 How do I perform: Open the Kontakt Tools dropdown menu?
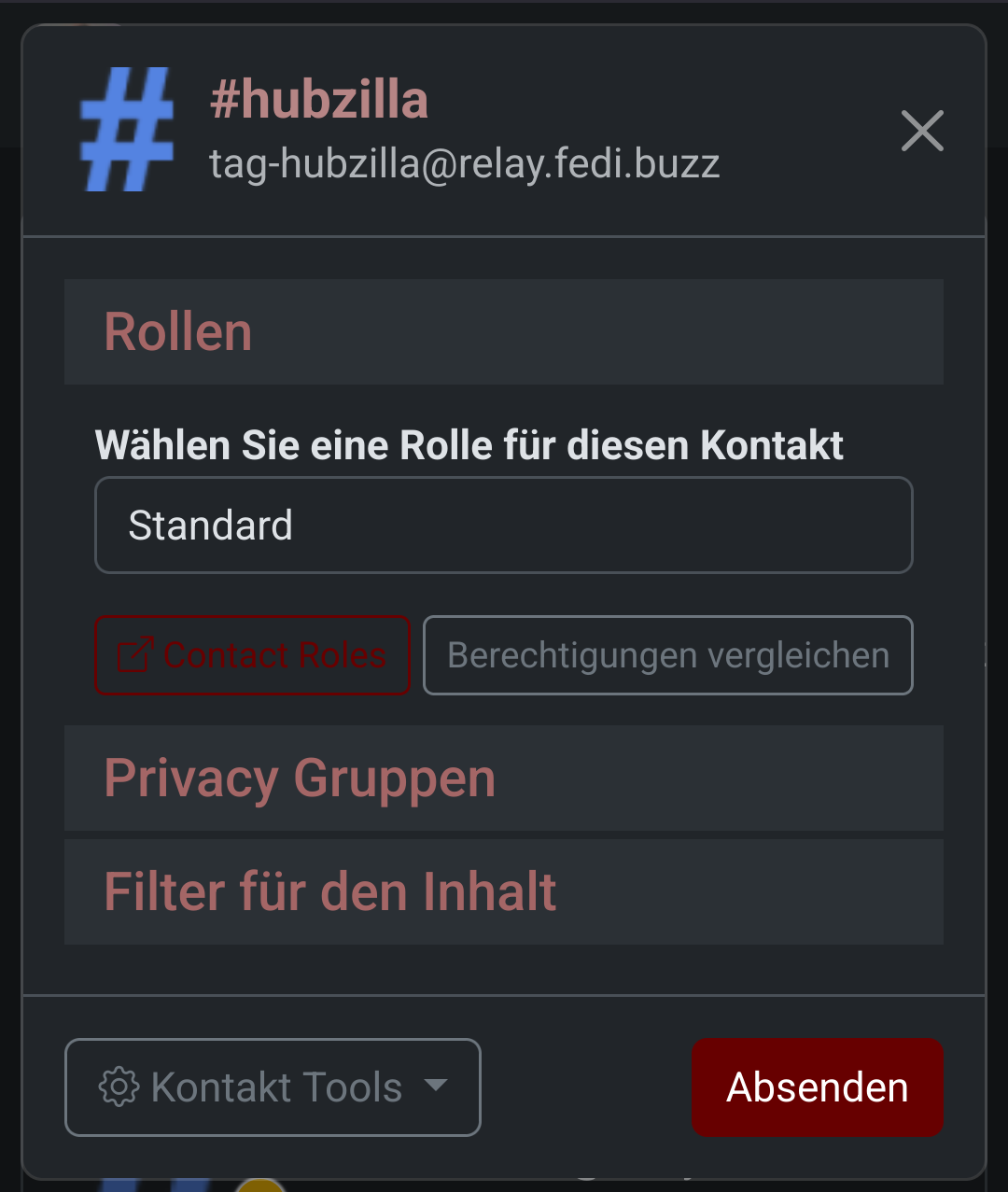[x=273, y=1087]
